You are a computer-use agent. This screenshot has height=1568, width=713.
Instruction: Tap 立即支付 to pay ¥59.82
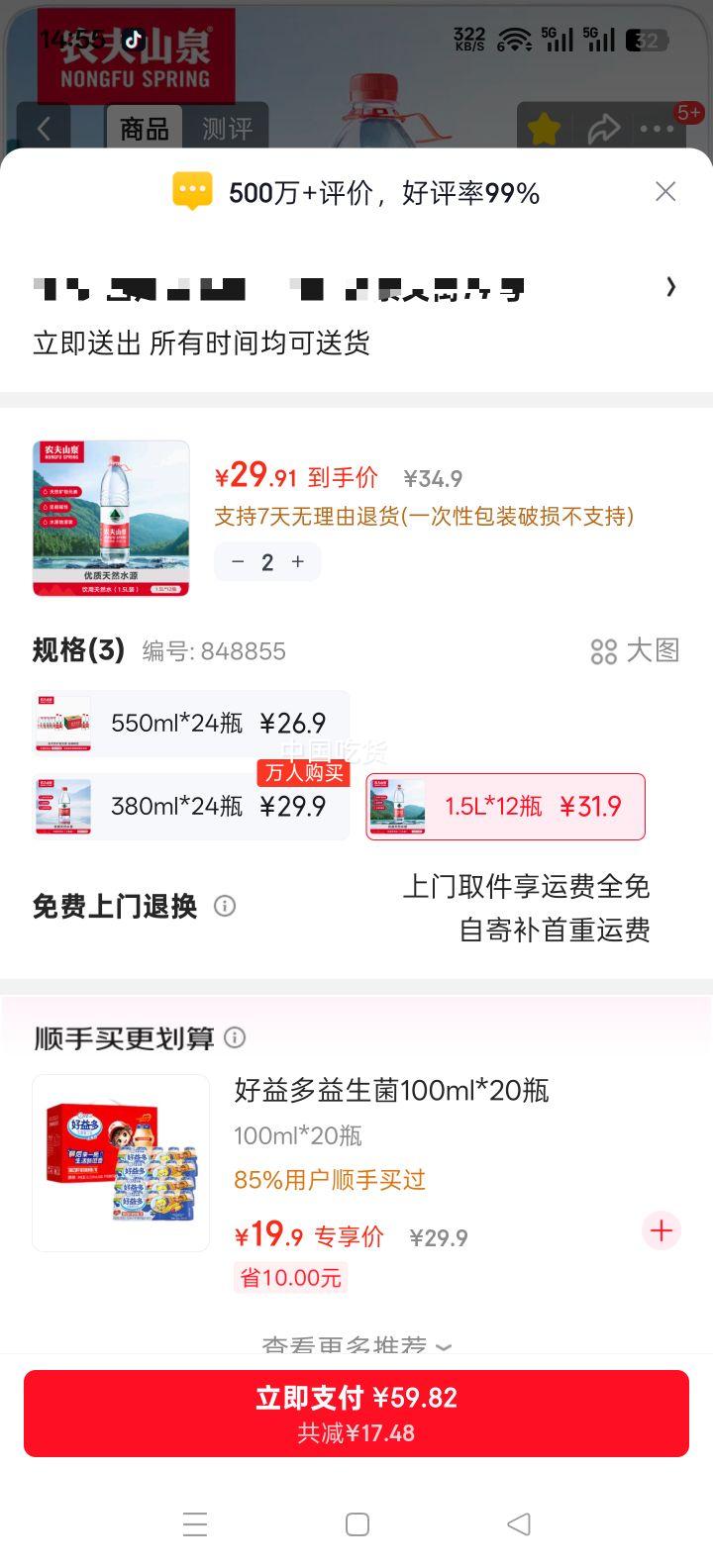356,1414
